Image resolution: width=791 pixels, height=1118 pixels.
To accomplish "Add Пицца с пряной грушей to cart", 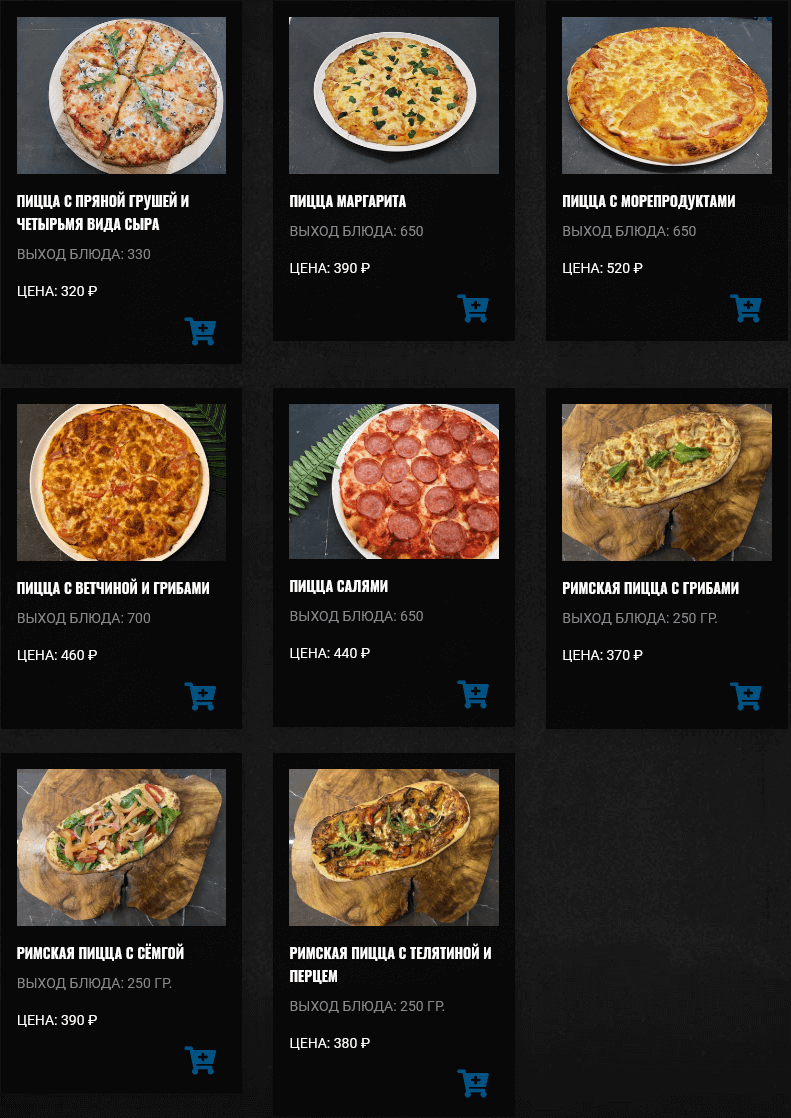I will click(x=200, y=331).
